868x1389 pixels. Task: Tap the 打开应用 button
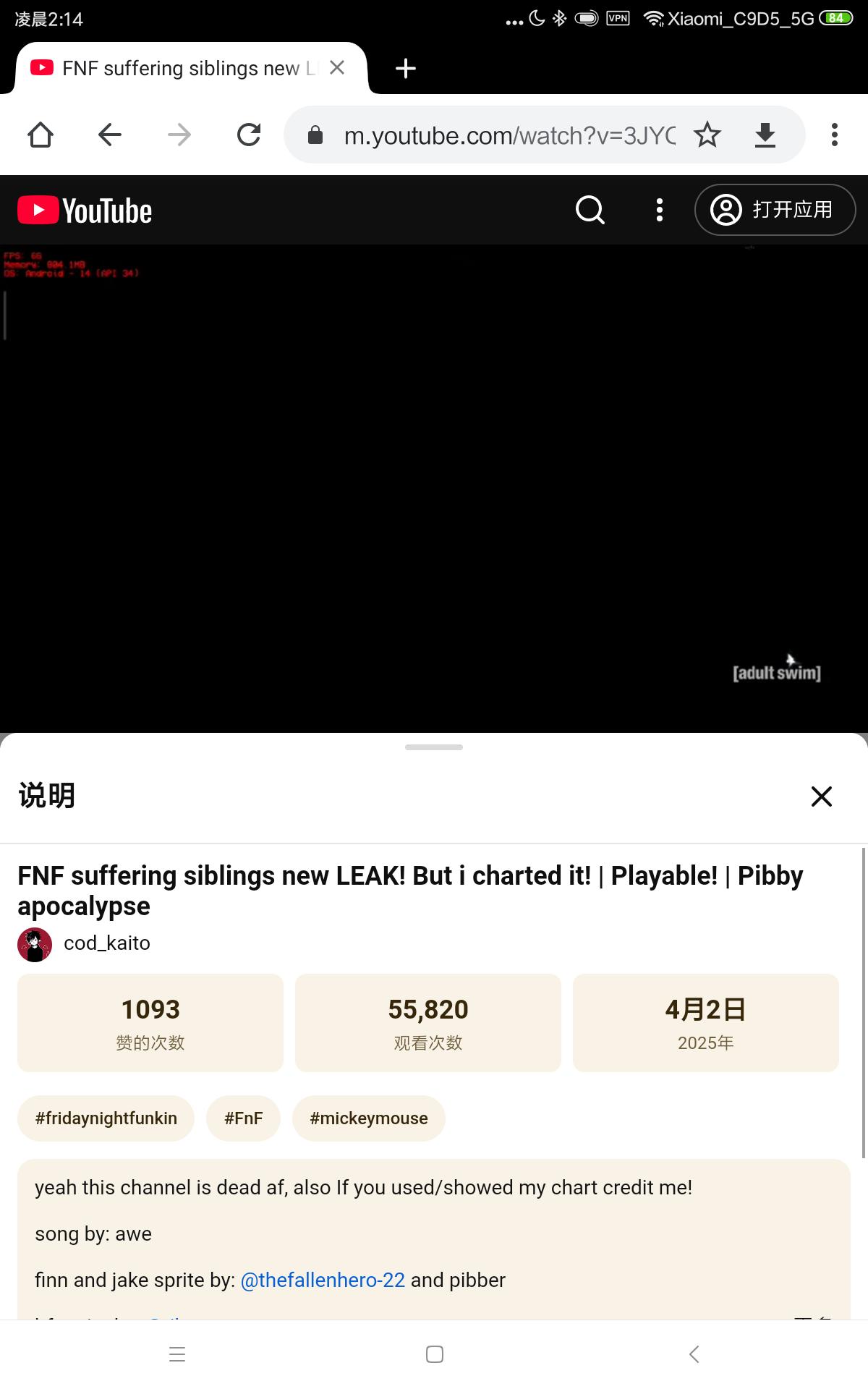pyautogui.click(x=775, y=210)
